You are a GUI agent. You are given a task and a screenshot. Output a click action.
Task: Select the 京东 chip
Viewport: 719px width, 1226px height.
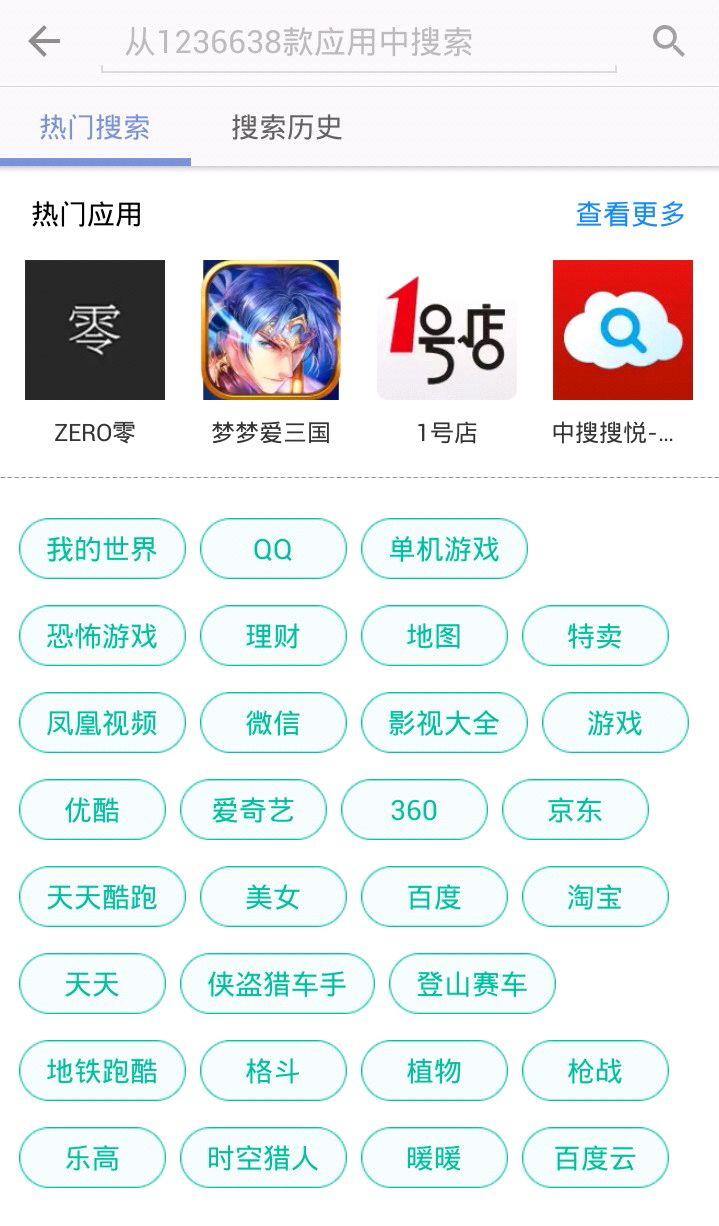pos(575,810)
